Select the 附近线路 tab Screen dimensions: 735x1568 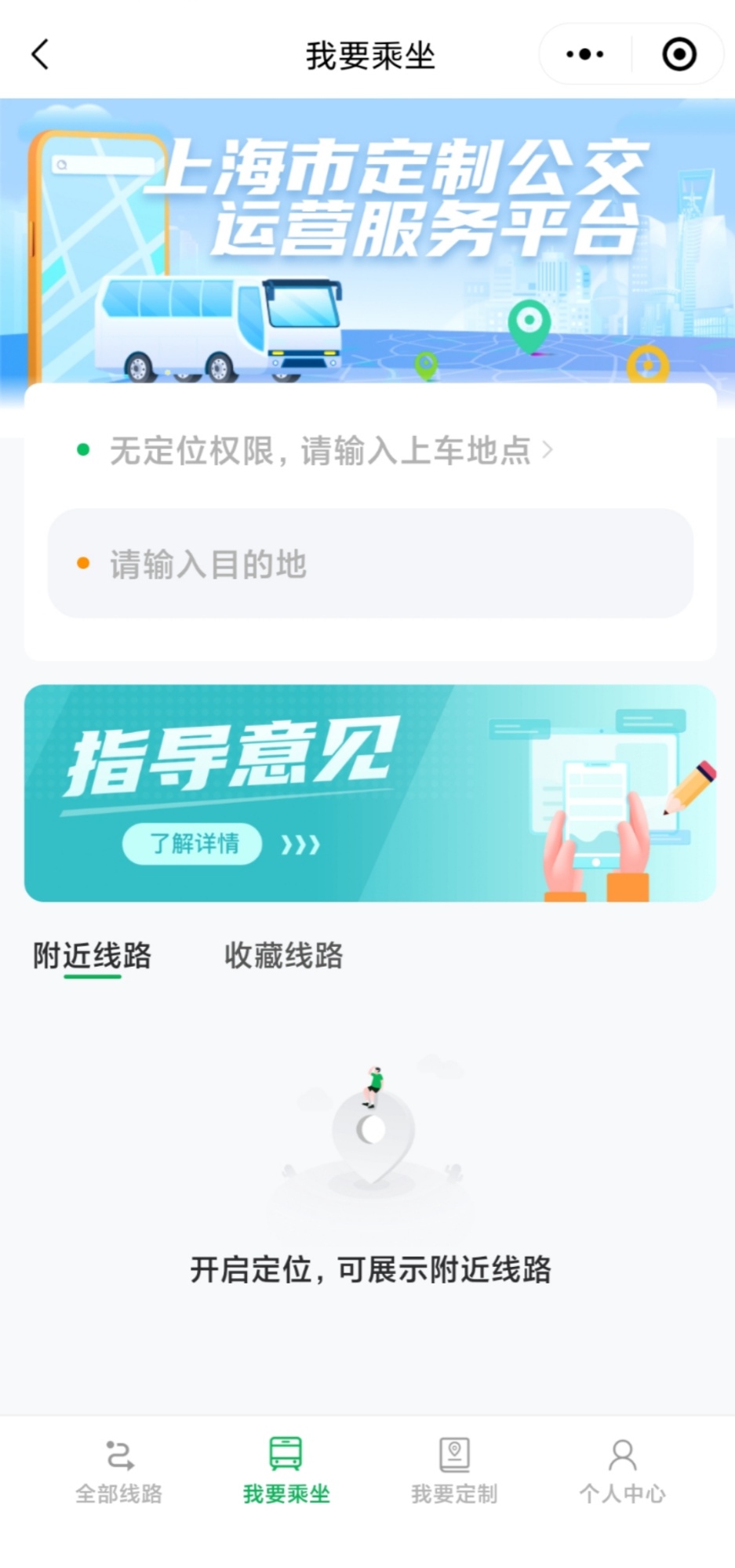[93, 956]
